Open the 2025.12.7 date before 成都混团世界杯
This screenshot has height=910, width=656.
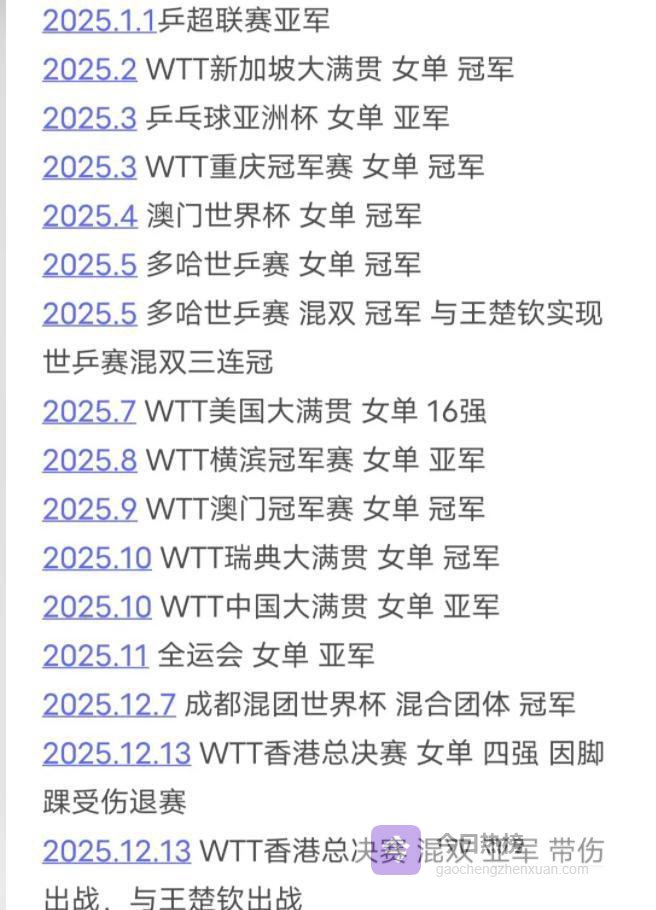108,705
